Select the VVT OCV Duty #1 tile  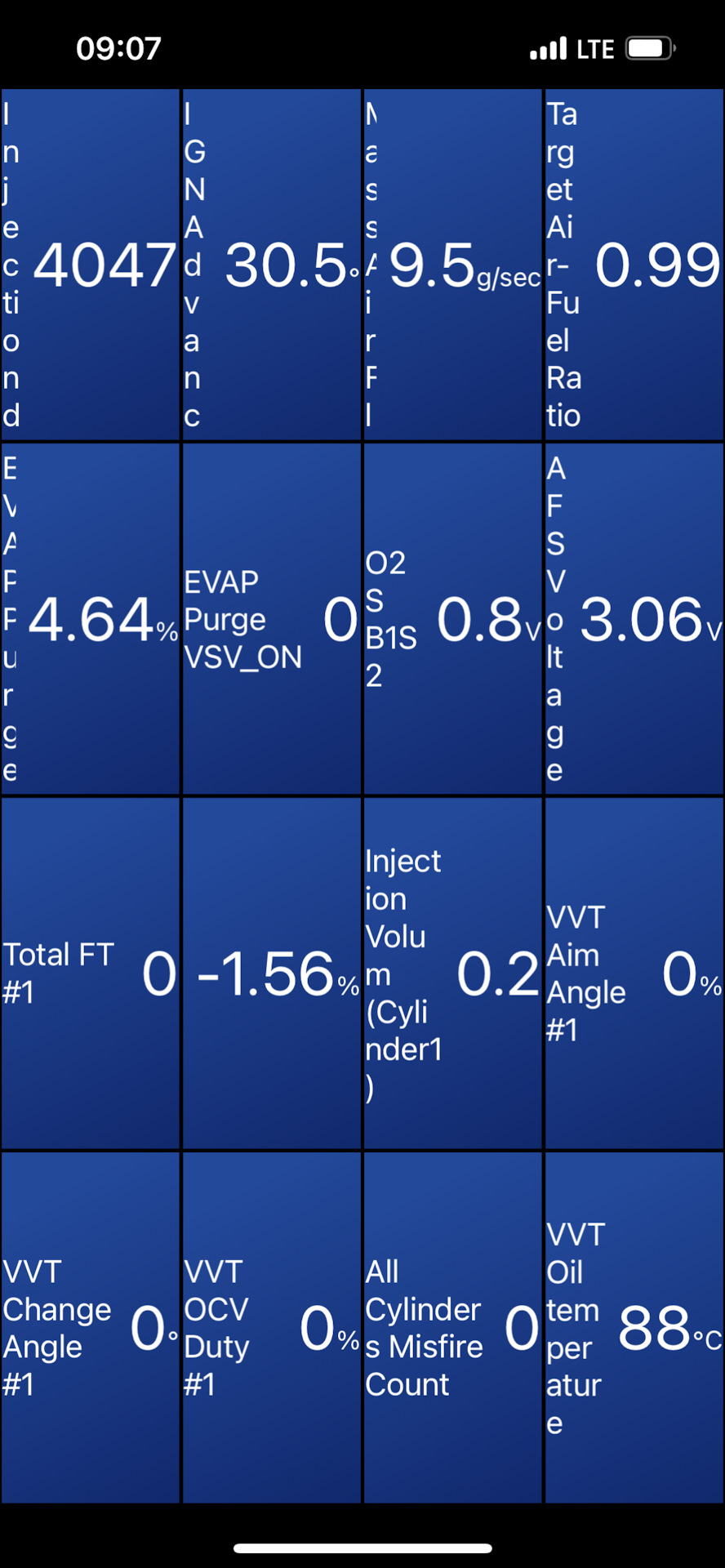tap(272, 1328)
